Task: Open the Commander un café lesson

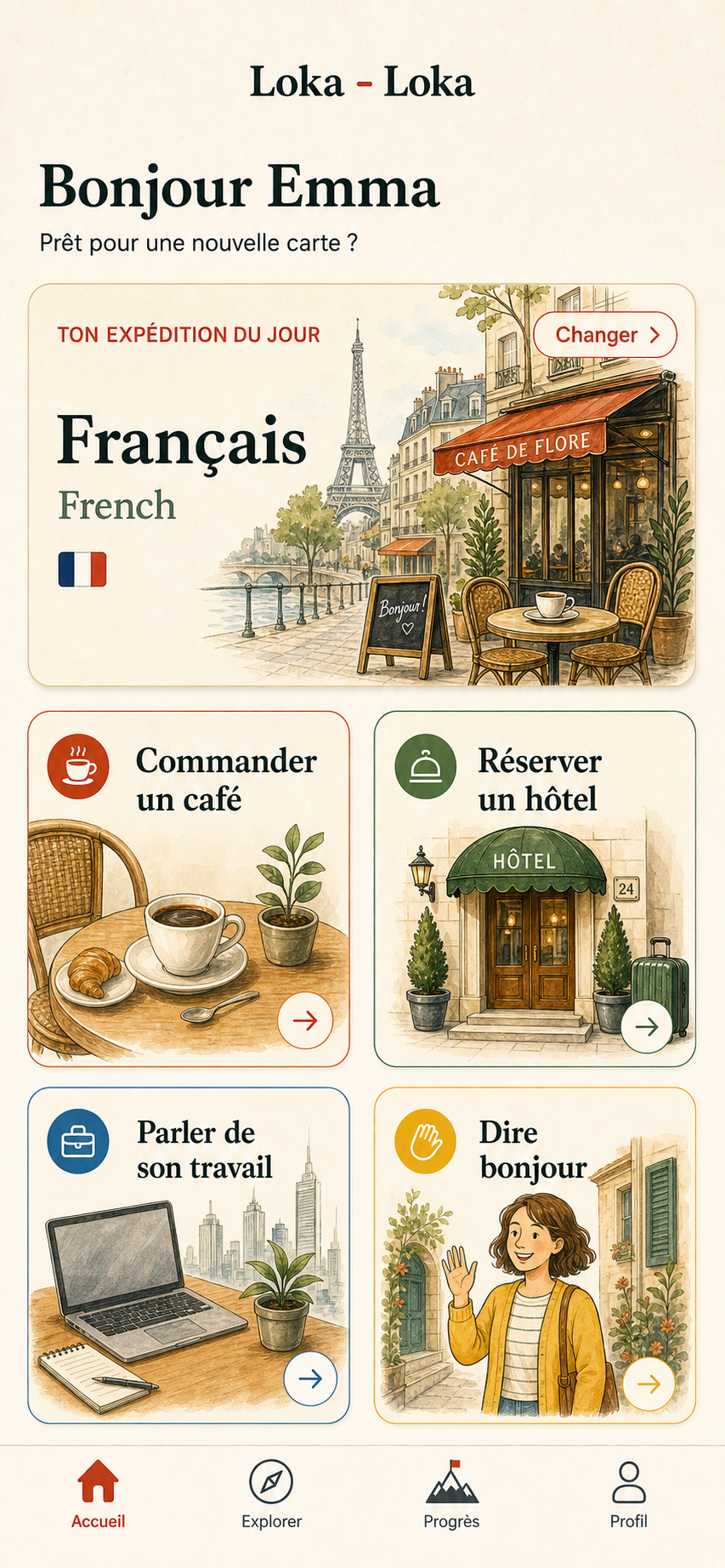Action: coord(189,889)
